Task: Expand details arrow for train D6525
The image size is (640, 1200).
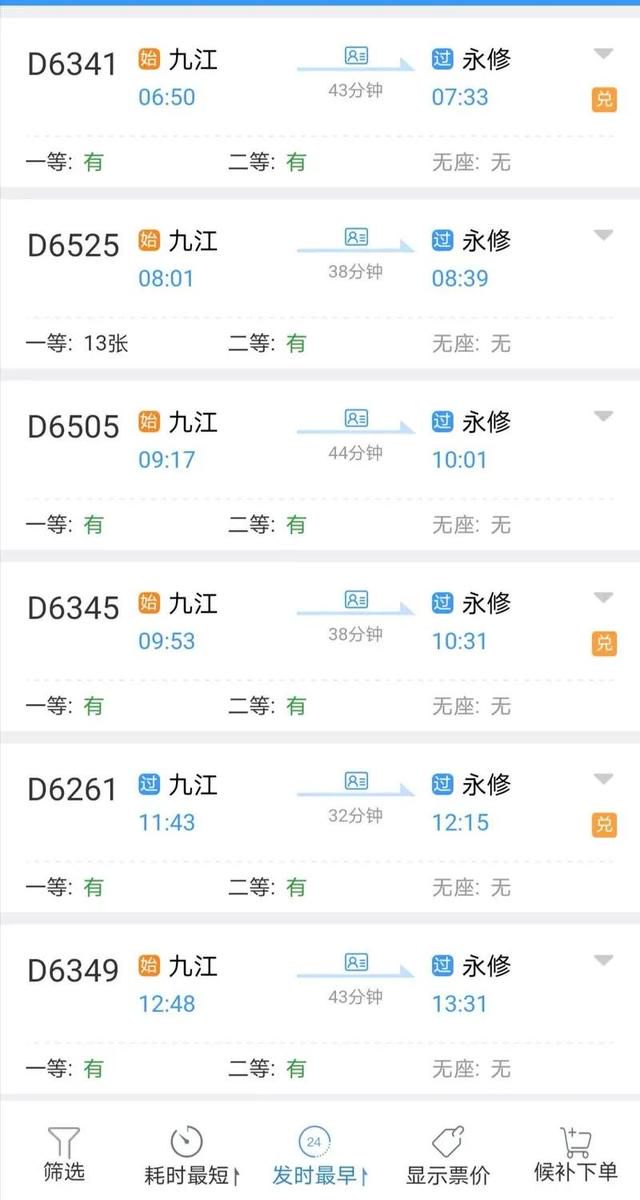Action: pyautogui.click(x=603, y=235)
